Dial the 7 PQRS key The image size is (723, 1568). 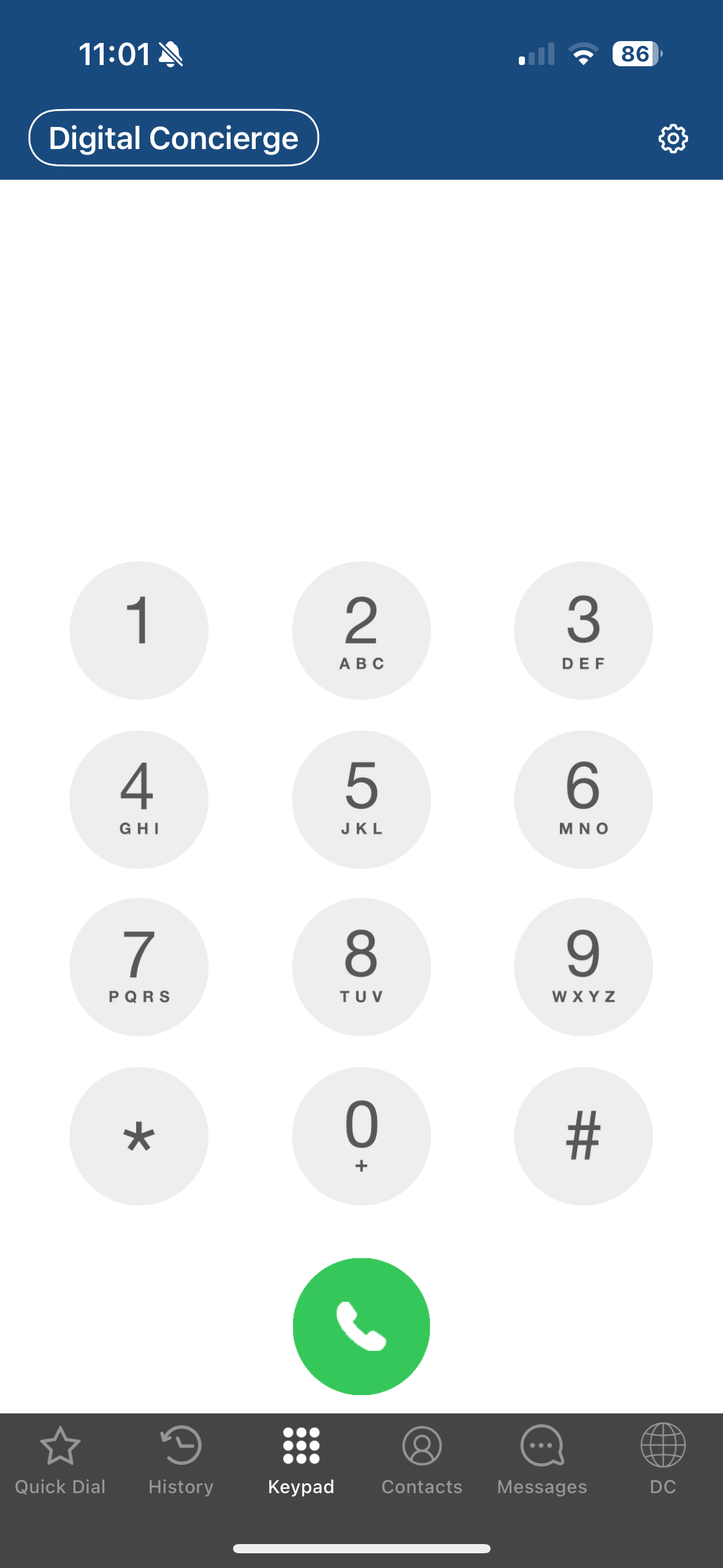(139, 967)
